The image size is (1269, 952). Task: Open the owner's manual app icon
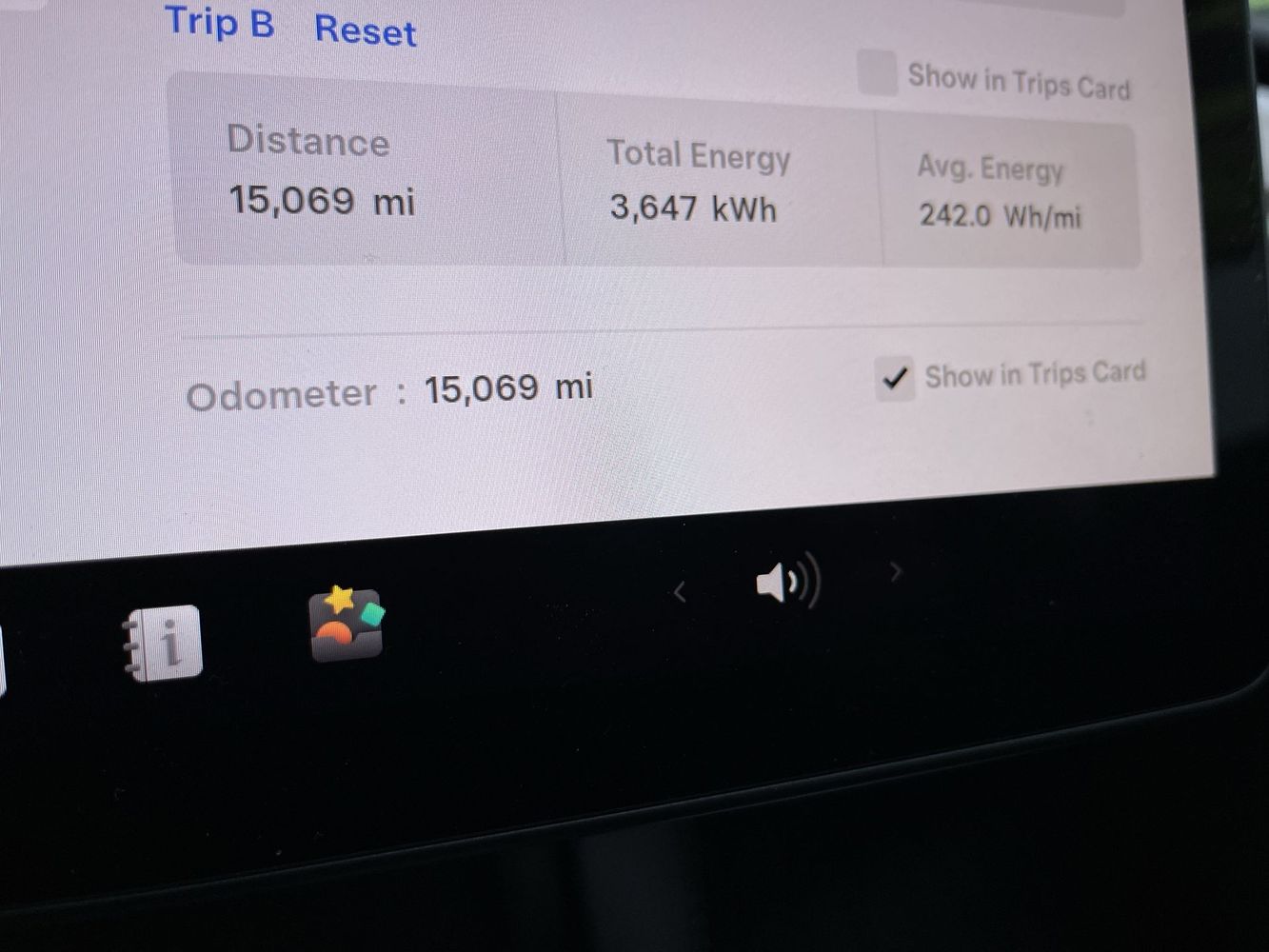[164, 643]
